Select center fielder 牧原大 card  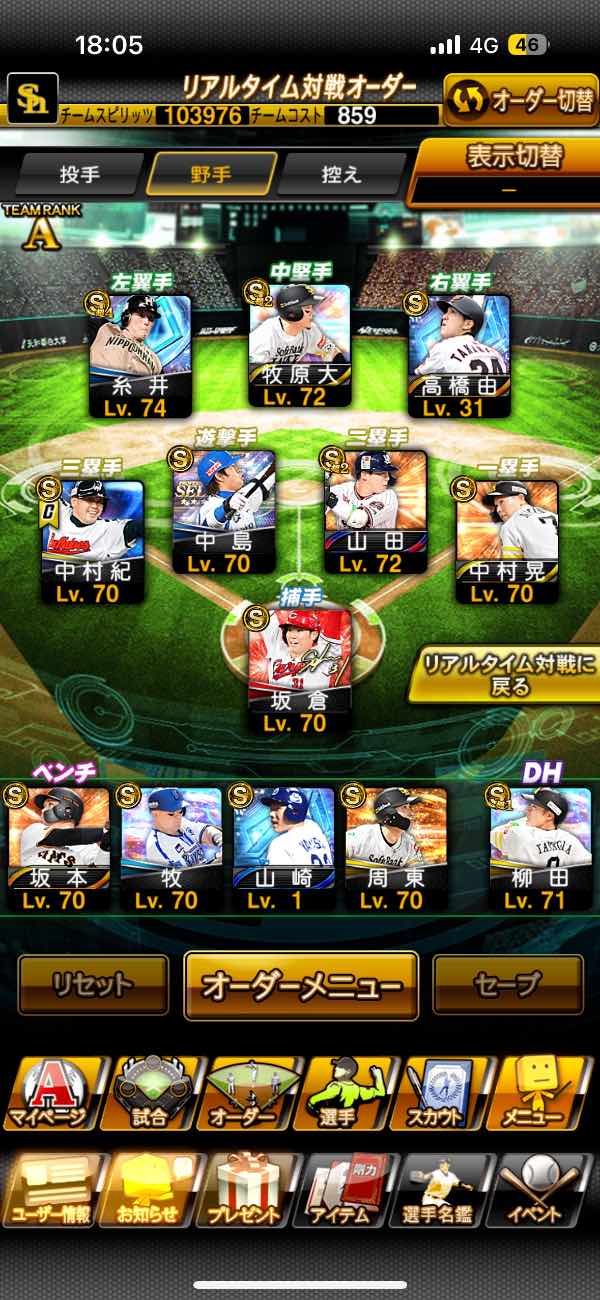(299, 346)
